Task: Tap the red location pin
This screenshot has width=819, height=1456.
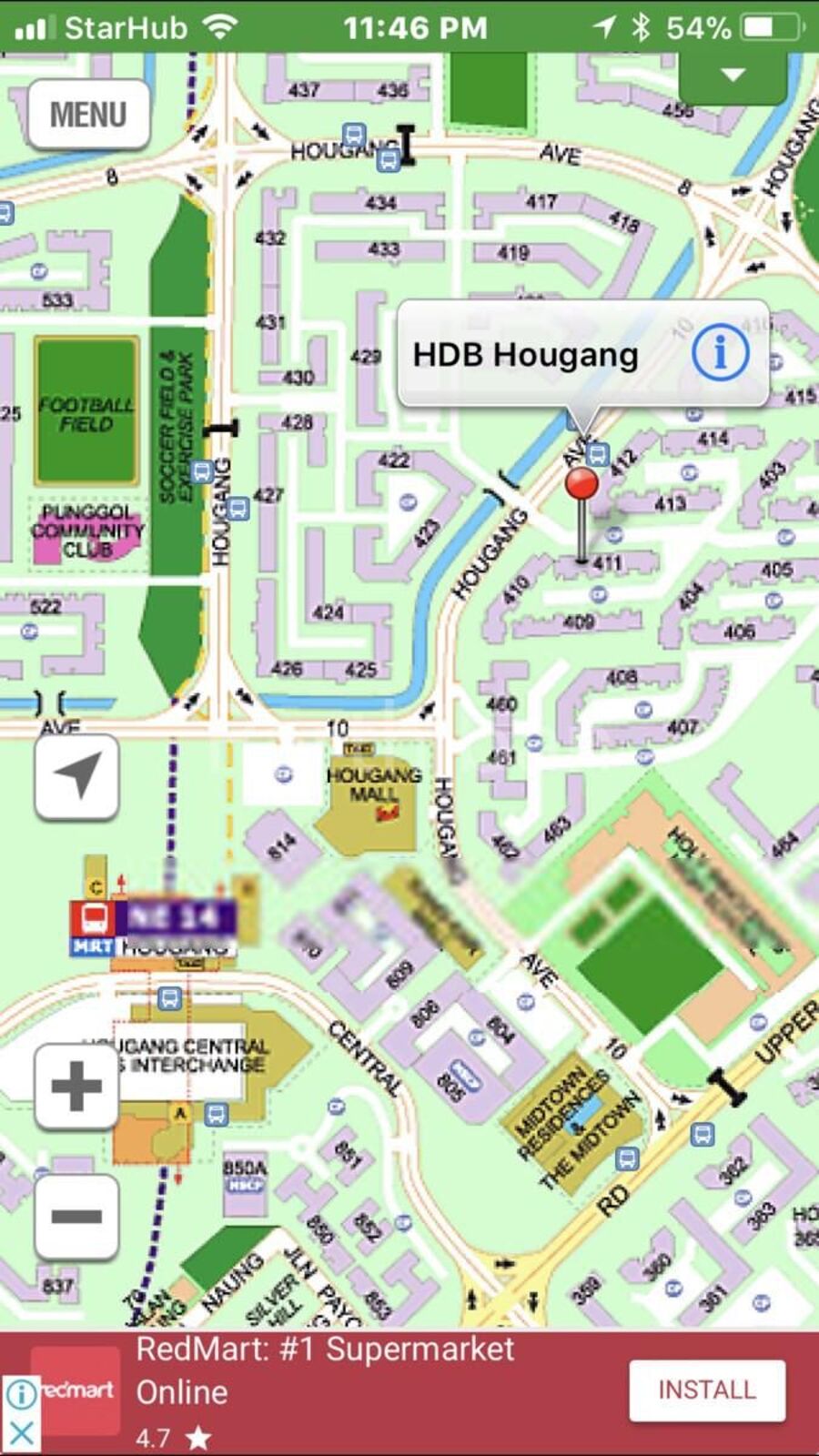Action: point(581,485)
